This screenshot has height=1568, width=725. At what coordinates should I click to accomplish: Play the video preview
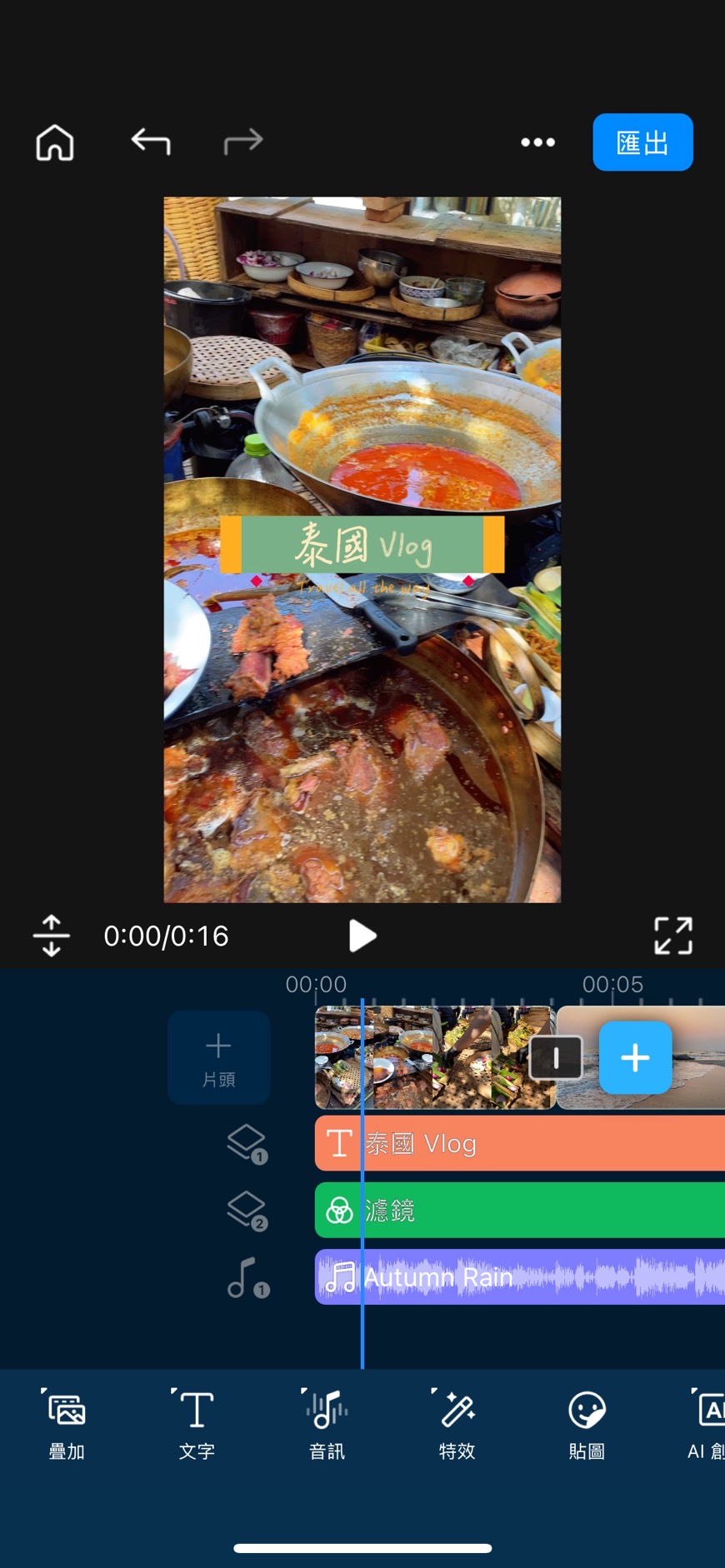point(362,936)
